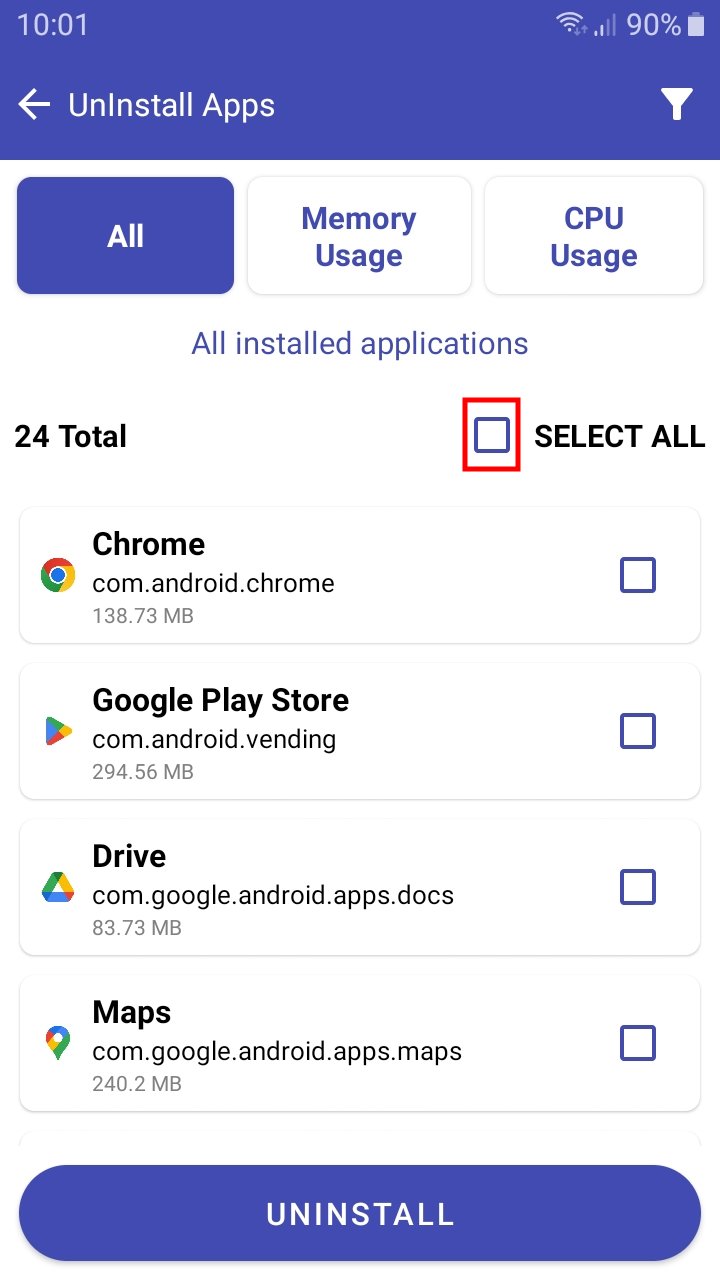The image size is (720, 1280).
Task: Switch to the Memory Usage tab
Action: pos(359,237)
